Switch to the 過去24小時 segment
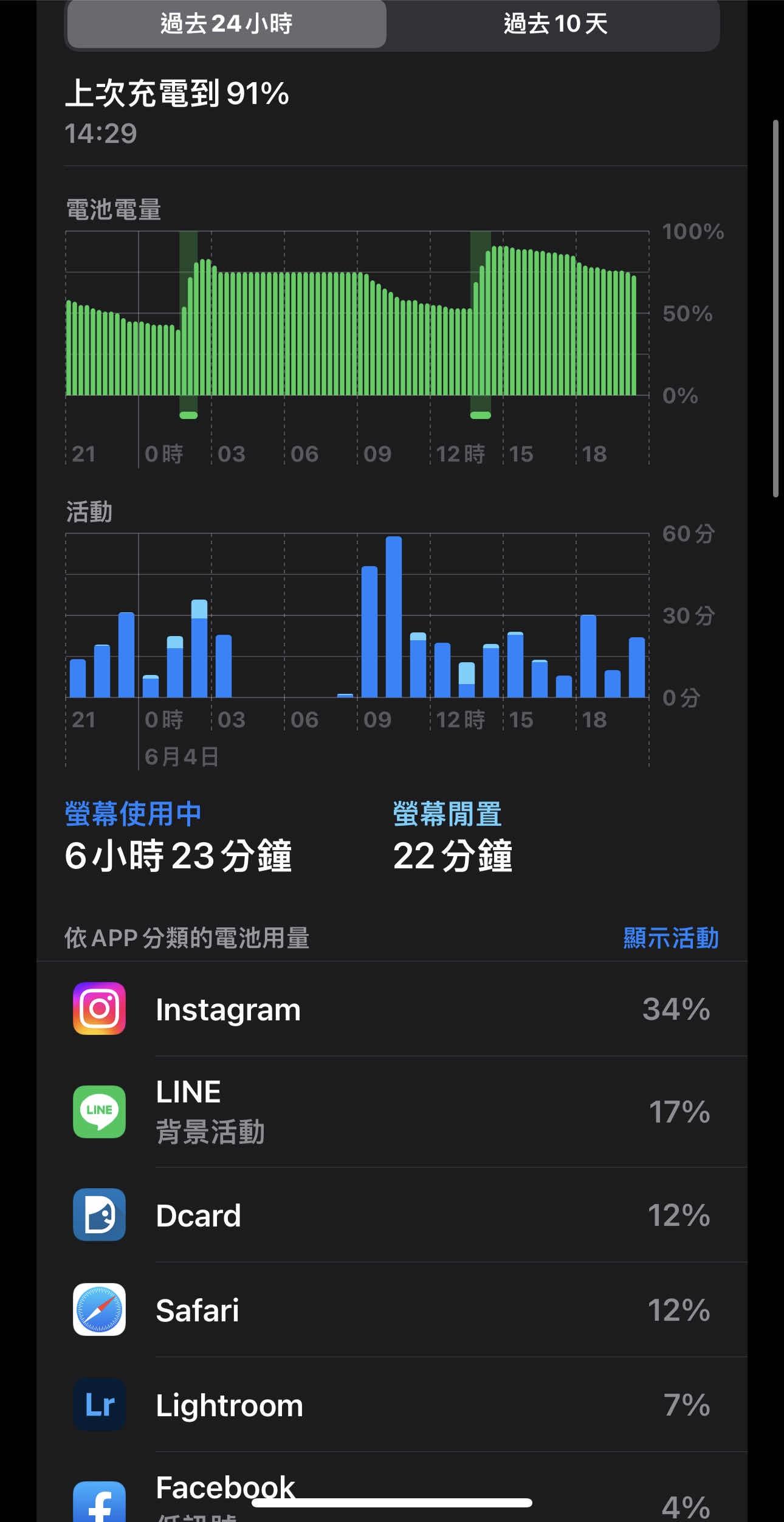The height and width of the screenshot is (1522, 784). click(226, 24)
